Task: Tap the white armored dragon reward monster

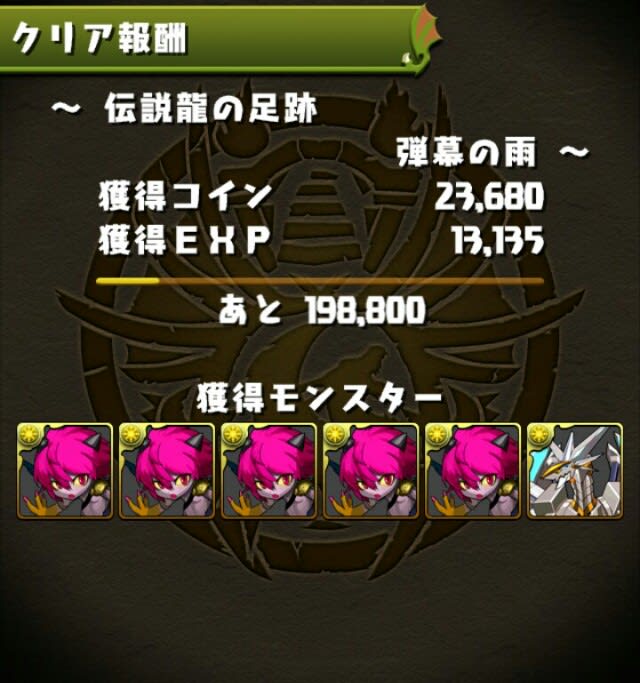Action: point(575,471)
